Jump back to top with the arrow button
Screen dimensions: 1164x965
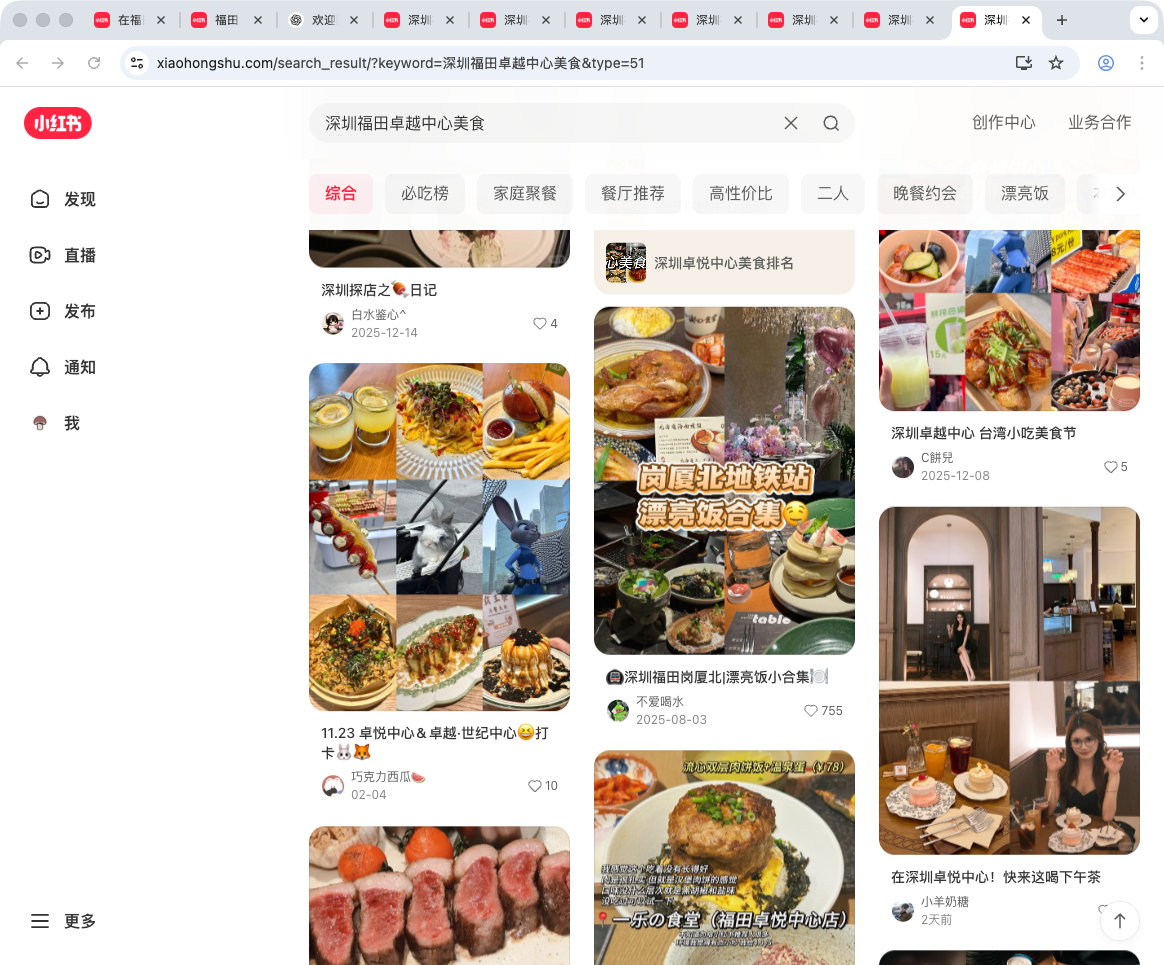point(1120,920)
